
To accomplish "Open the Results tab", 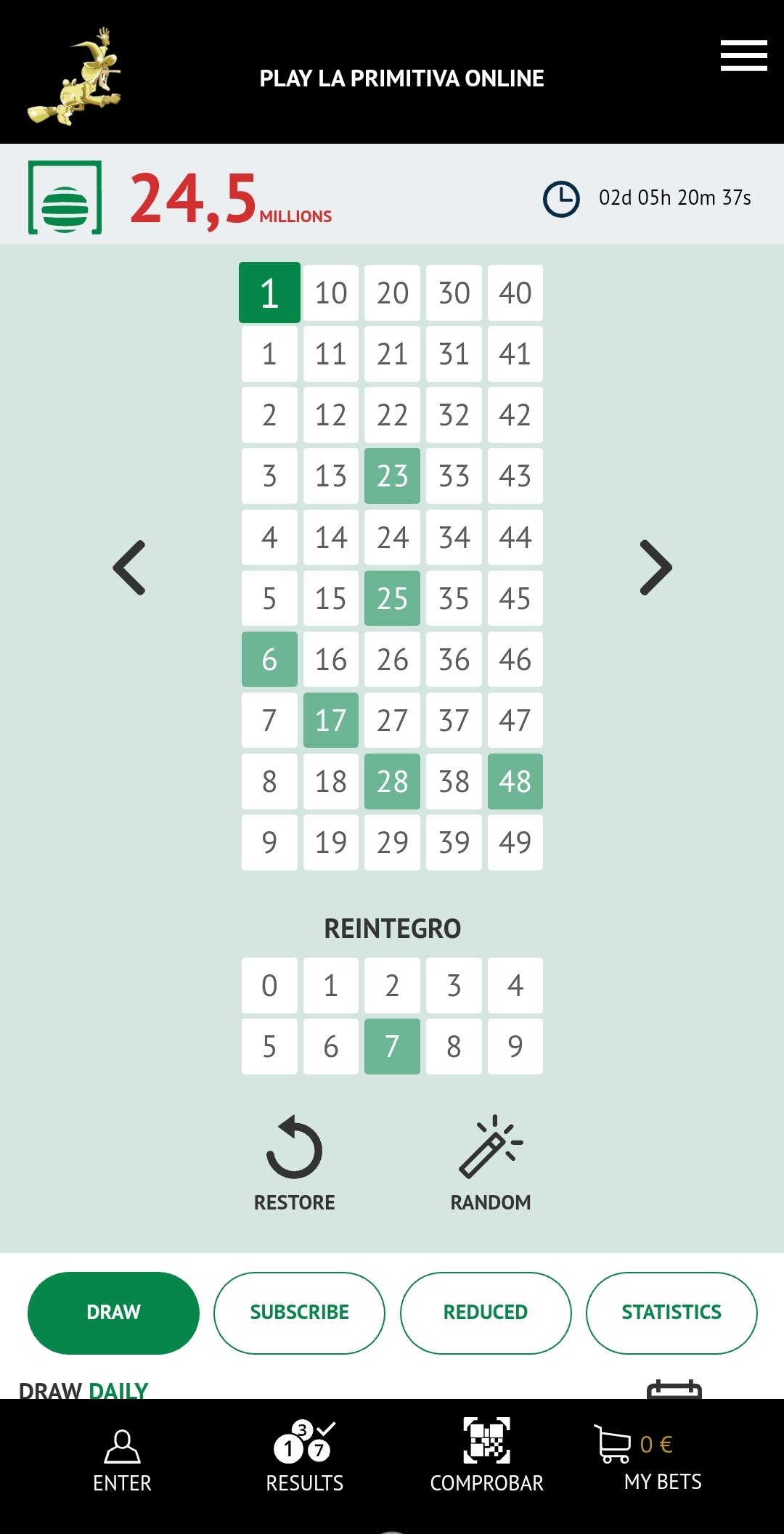I will (x=304, y=1457).
